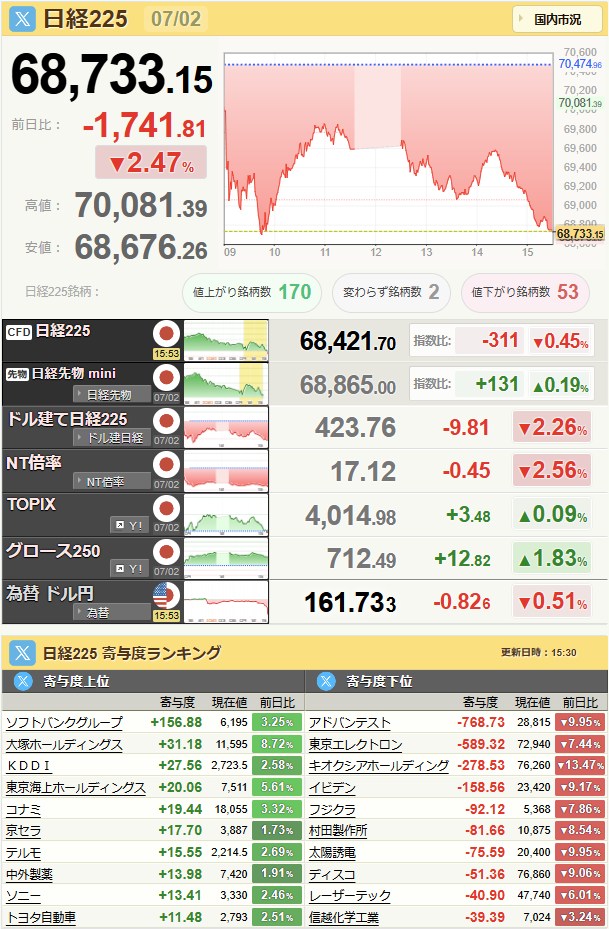The height and width of the screenshot is (929, 609).
Task: Open アドバンテスト stock page
Action: pyautogui.click(x=350, y=722)
